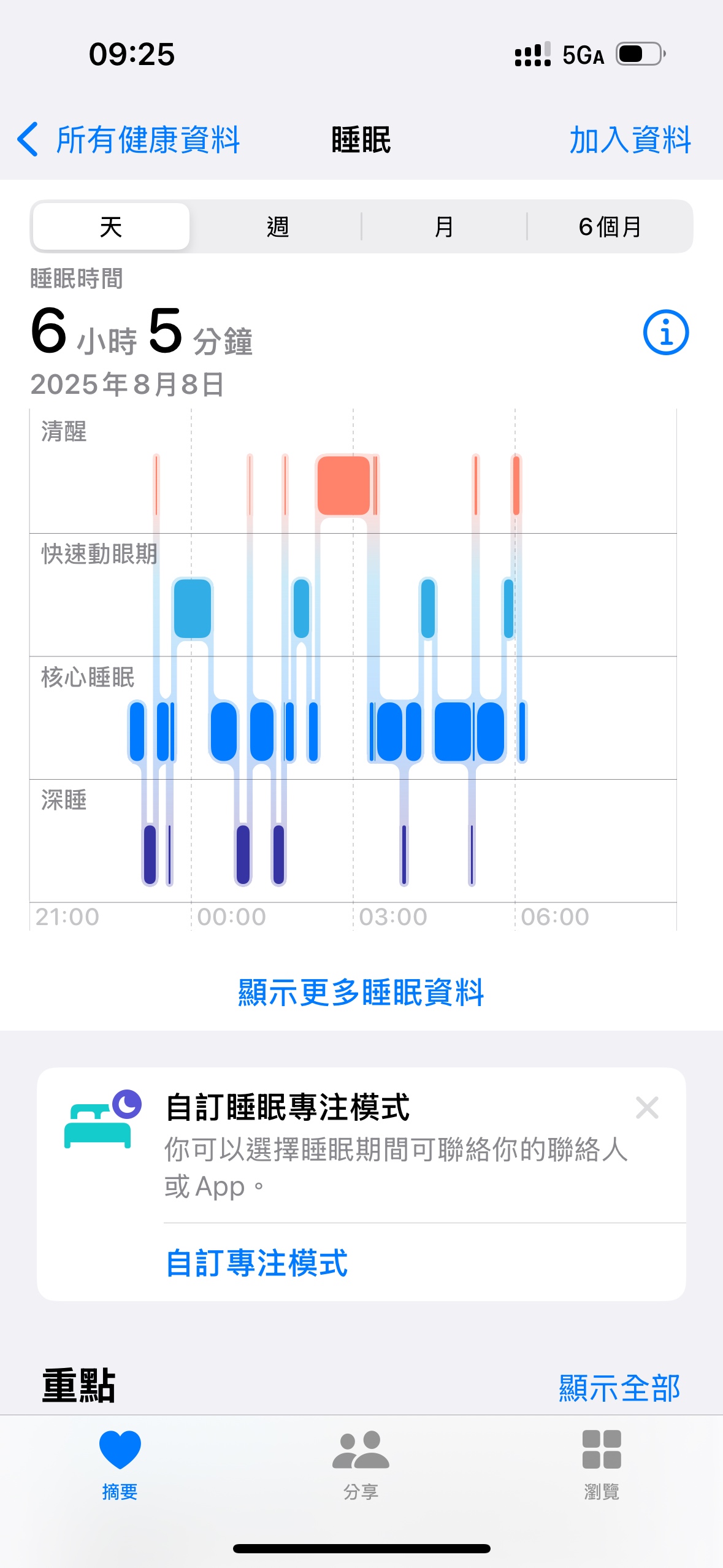Tap 自訂專注模式 link

coord(257,1263)
